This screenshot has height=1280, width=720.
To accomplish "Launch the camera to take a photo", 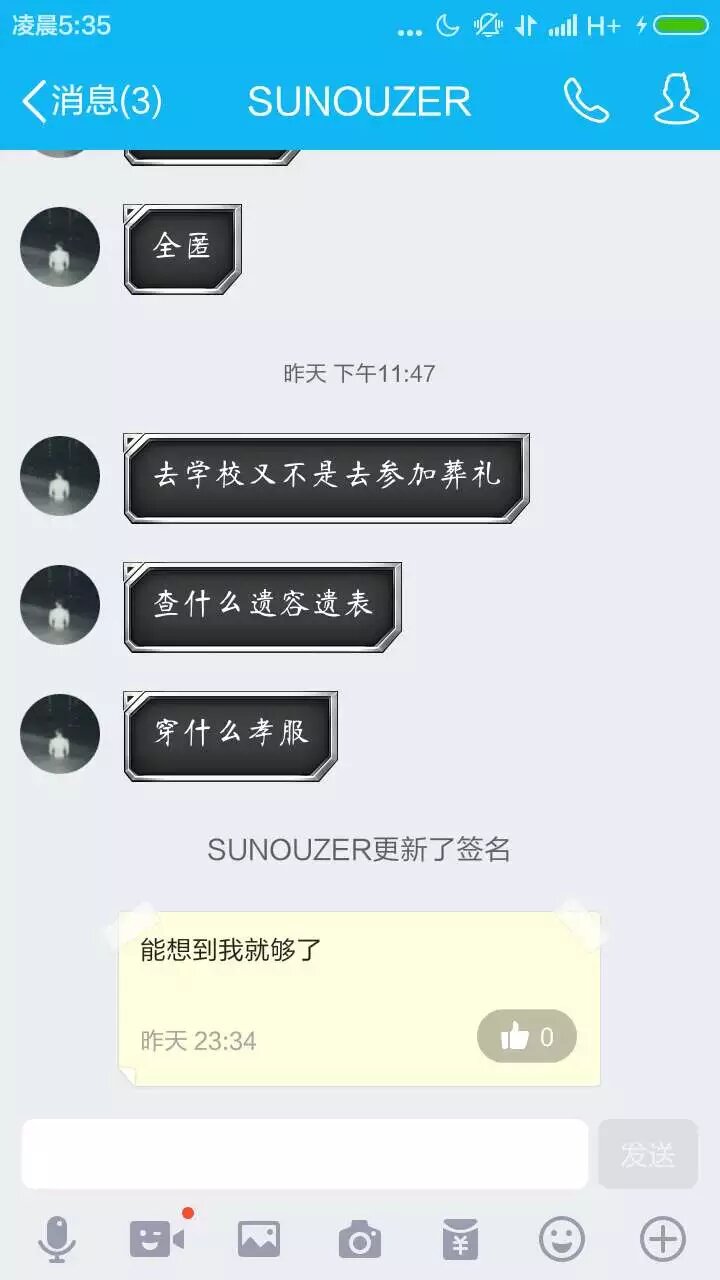I will tap(360, 1240).
